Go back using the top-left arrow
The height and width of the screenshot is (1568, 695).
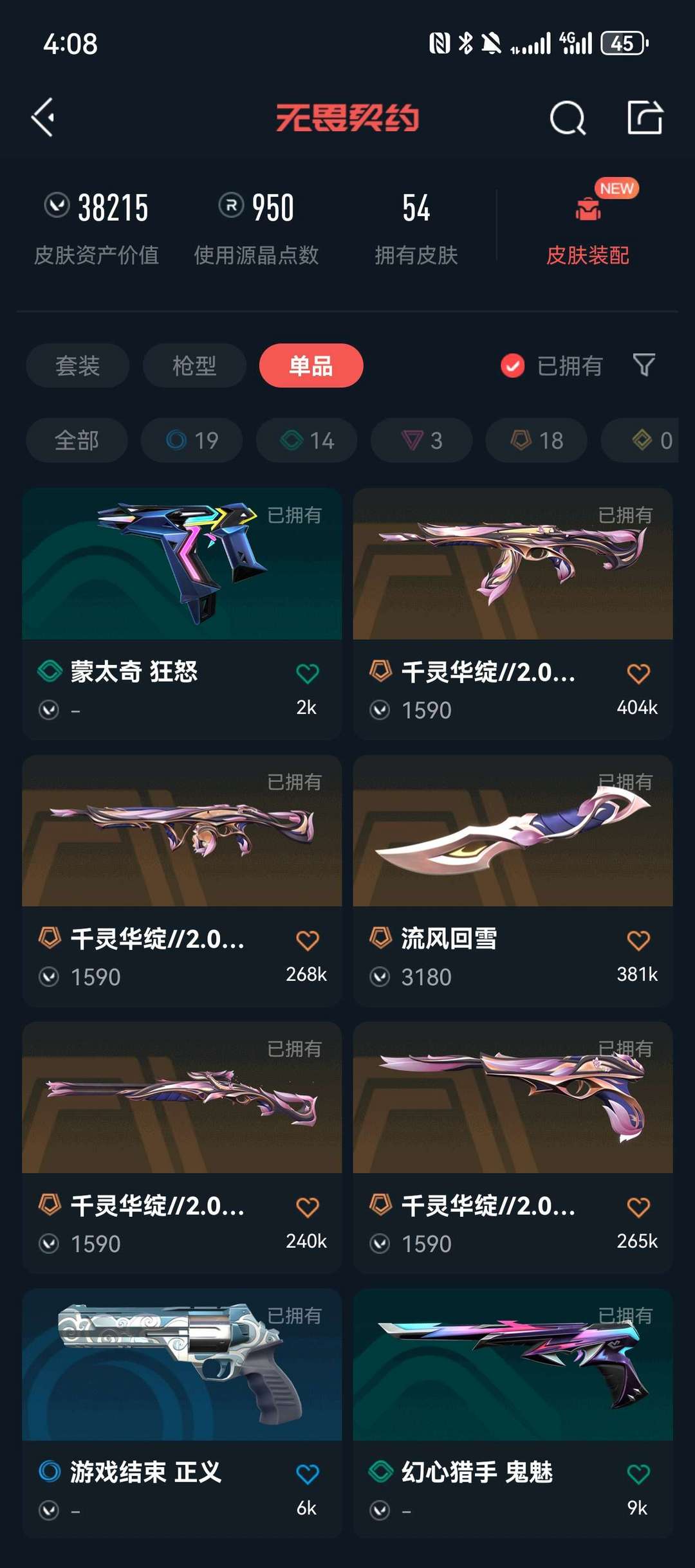(x=44, y=118)
